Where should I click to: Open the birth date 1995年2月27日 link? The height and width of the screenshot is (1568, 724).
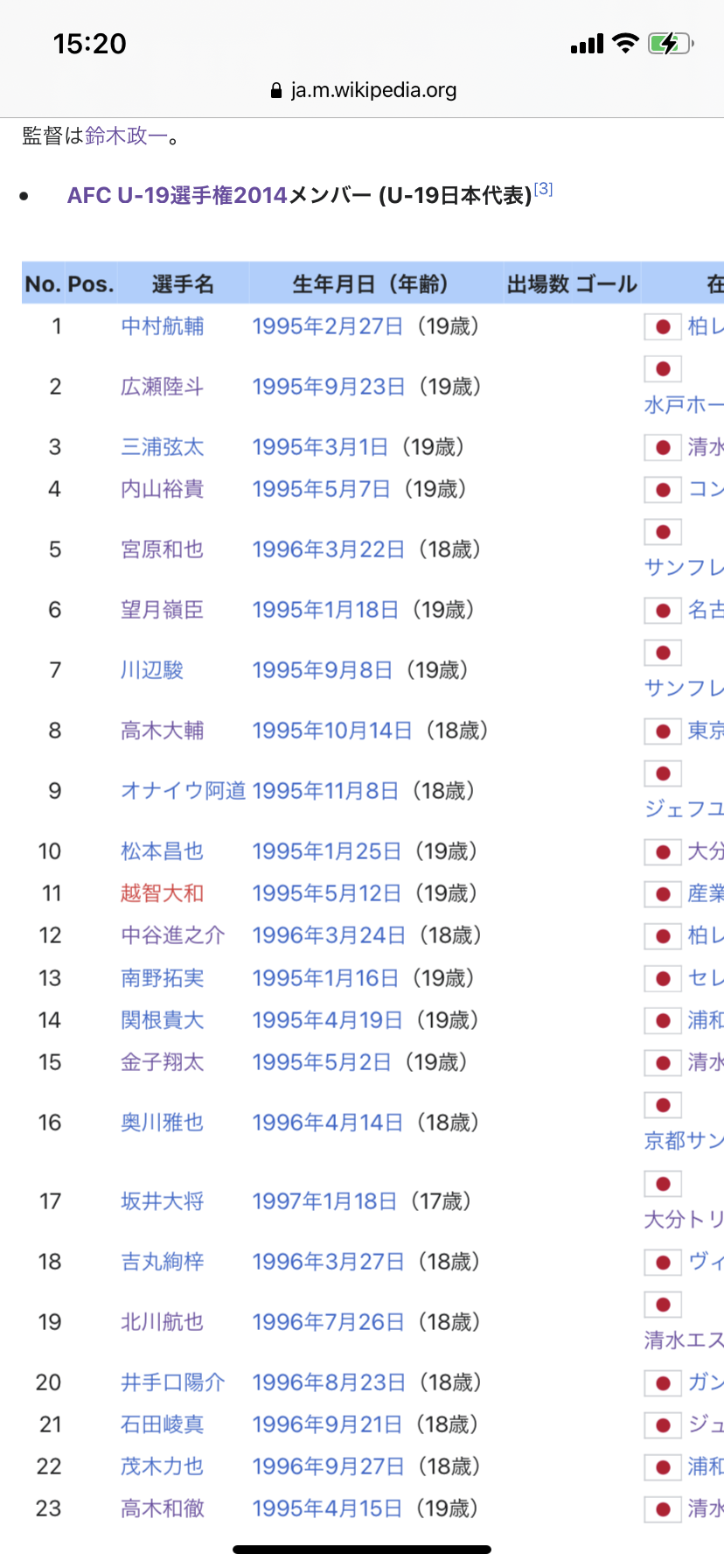328,326
